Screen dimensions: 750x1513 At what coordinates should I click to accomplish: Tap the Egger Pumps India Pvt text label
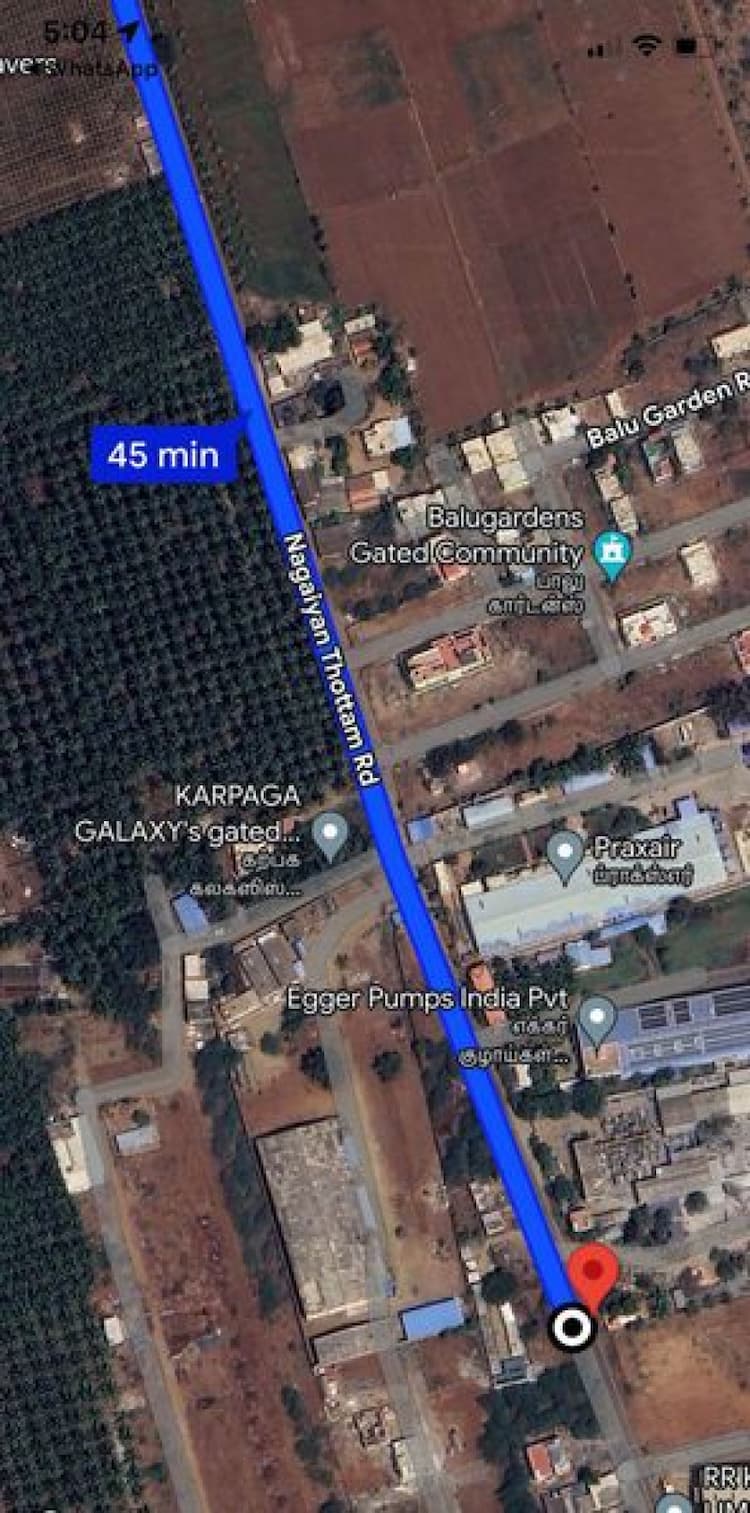pos(430,996)
